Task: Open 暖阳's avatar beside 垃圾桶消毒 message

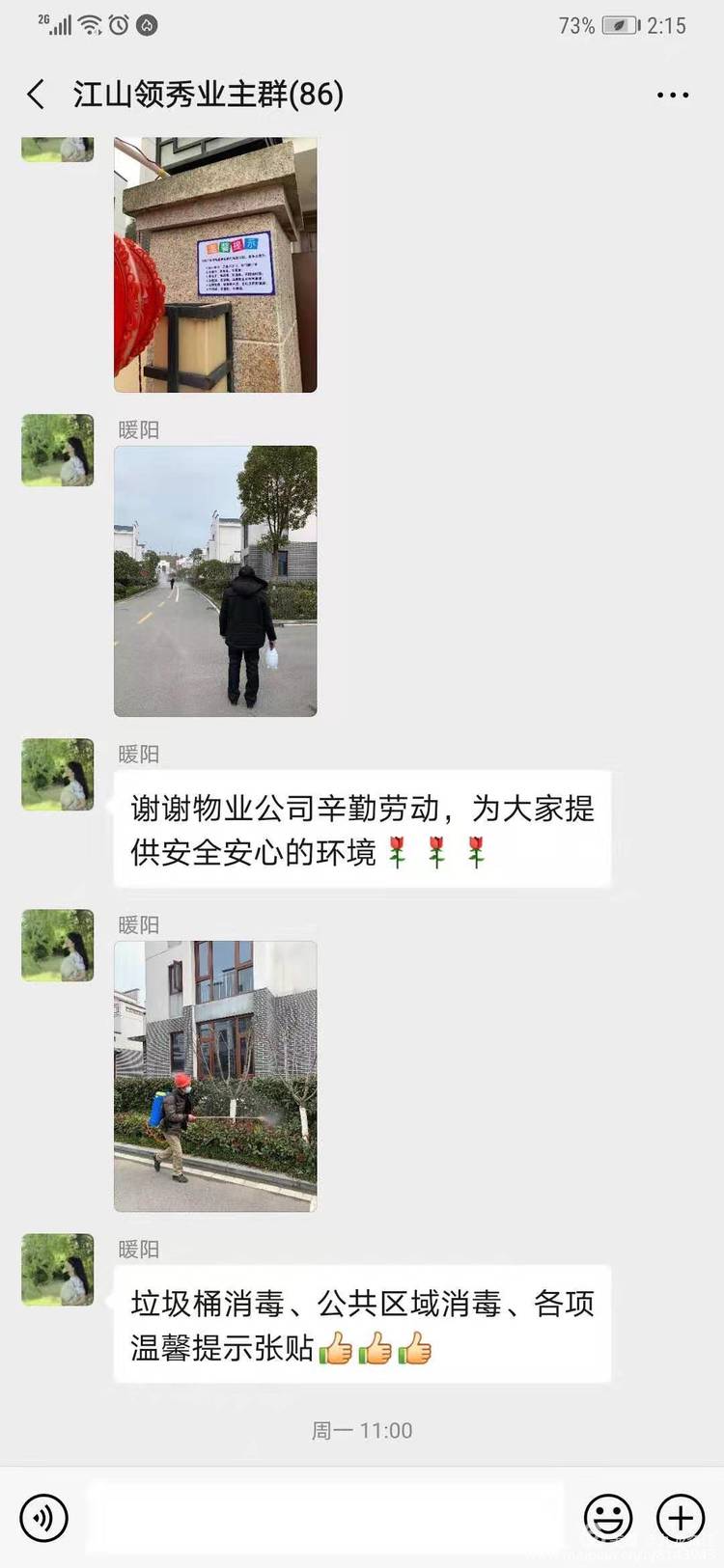Action: click(58, 1270)
